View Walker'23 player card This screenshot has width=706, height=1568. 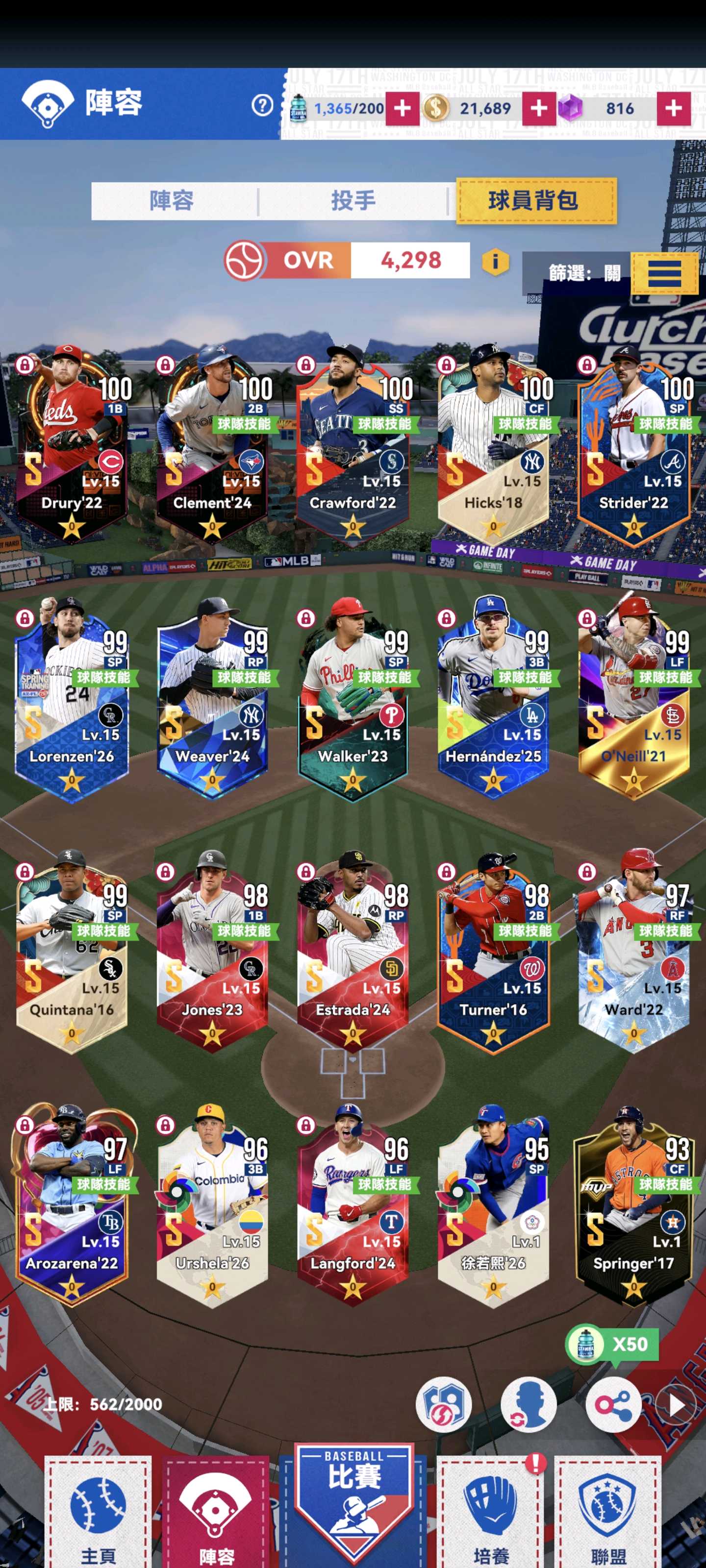(353, 698)
